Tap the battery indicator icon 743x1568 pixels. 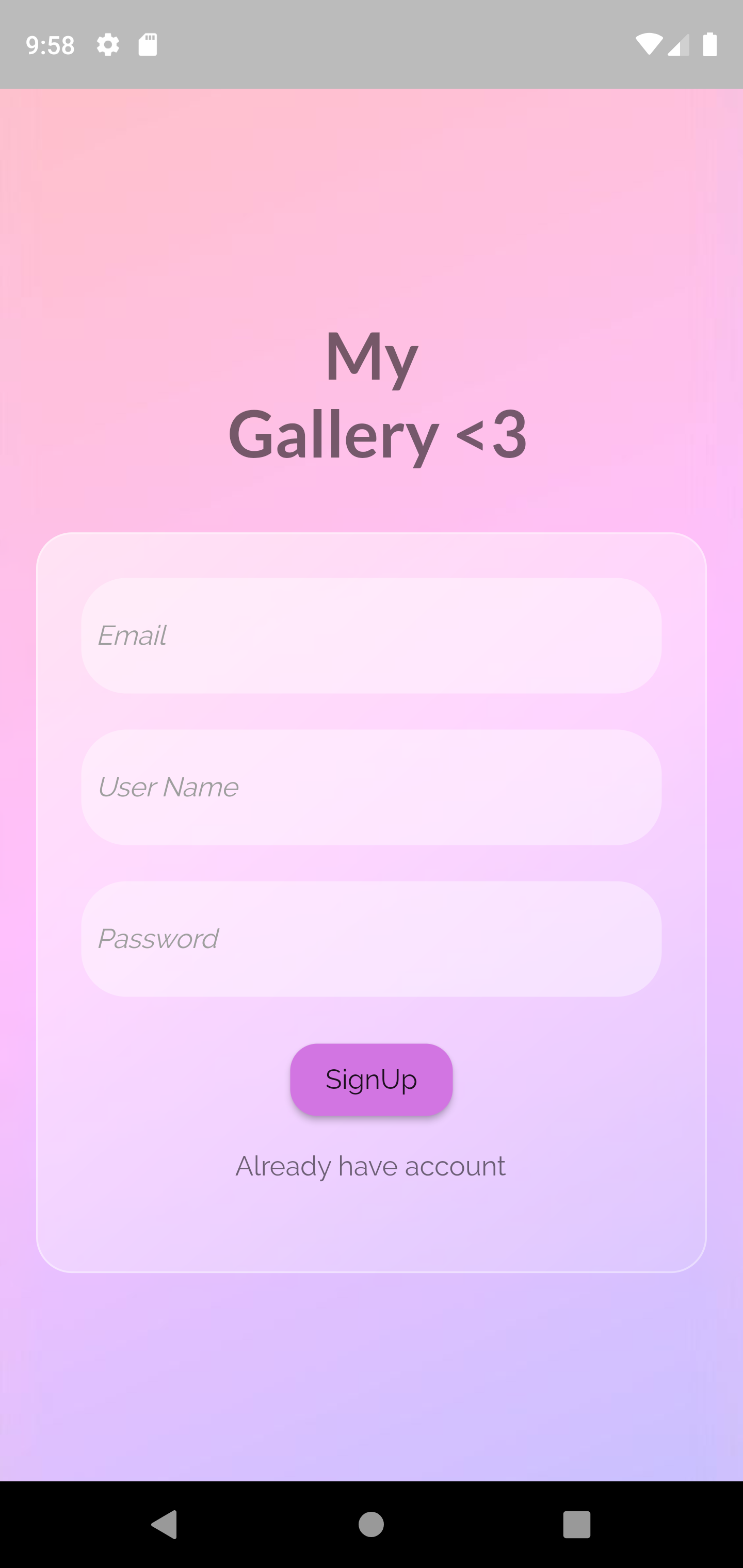pyautogui.click(x=712, y=44)
